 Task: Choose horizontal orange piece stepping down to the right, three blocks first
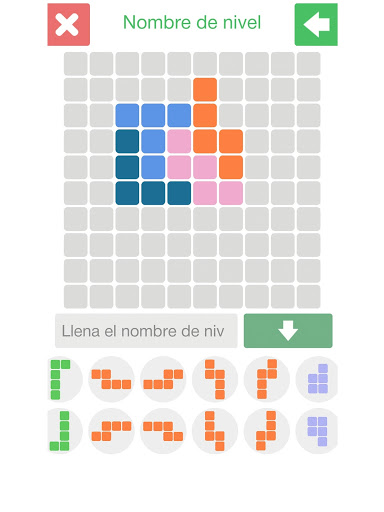click(163, 431)
